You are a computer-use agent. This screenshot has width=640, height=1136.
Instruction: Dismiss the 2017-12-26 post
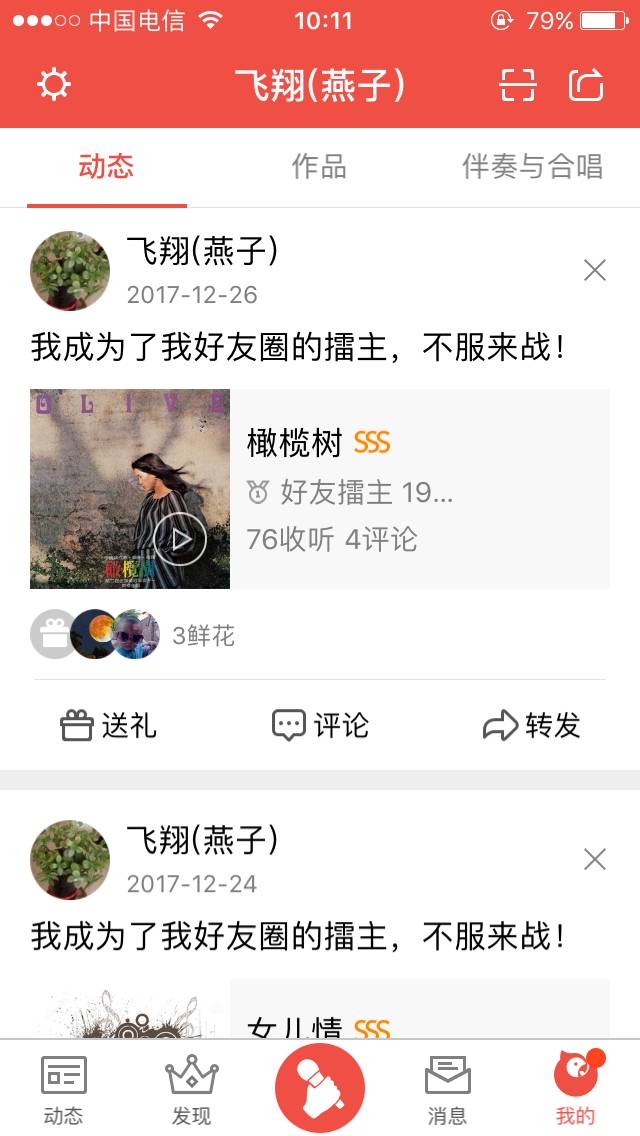click(595, 270)
